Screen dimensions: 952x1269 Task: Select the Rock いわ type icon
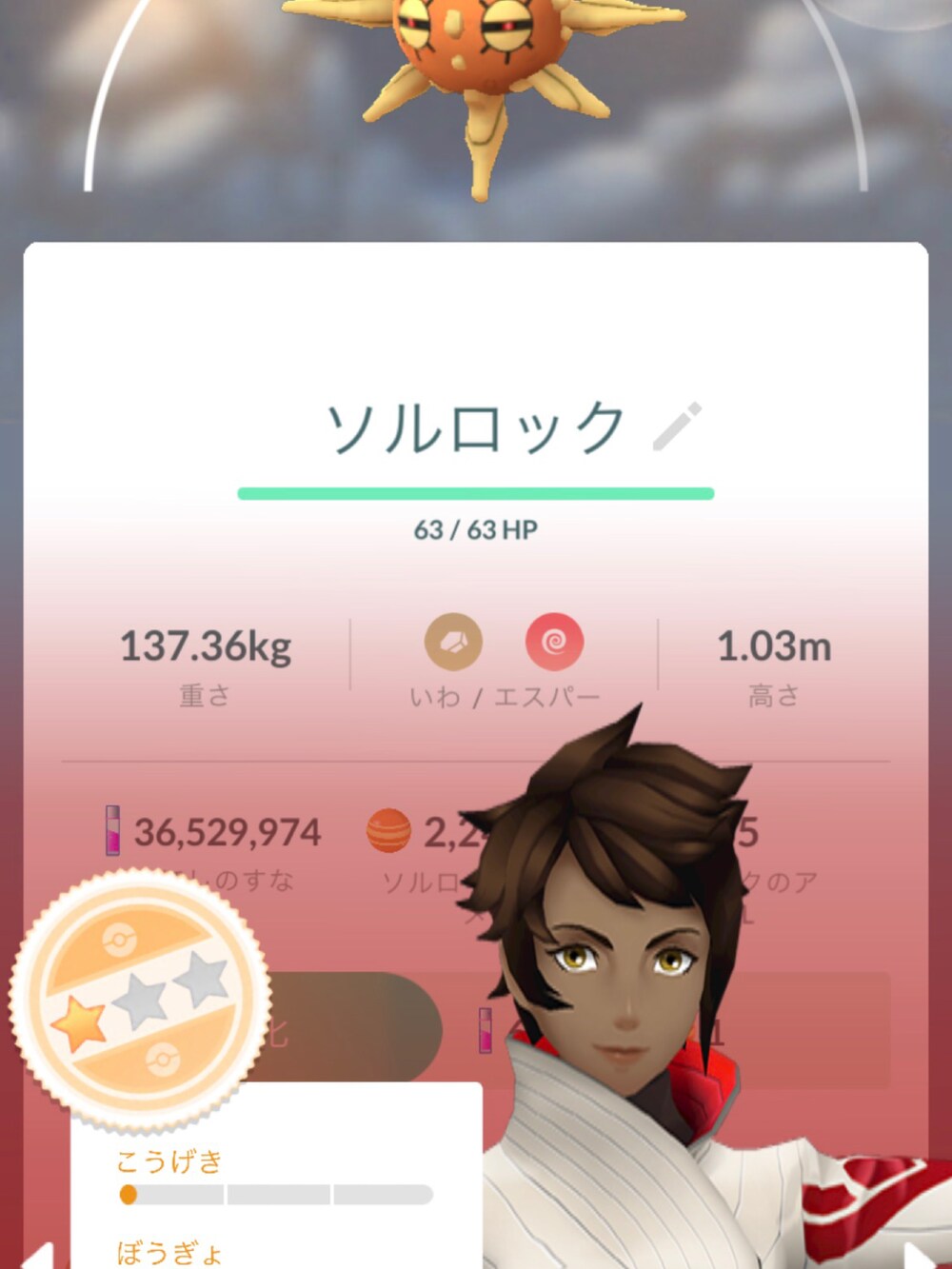coord(455,644)
